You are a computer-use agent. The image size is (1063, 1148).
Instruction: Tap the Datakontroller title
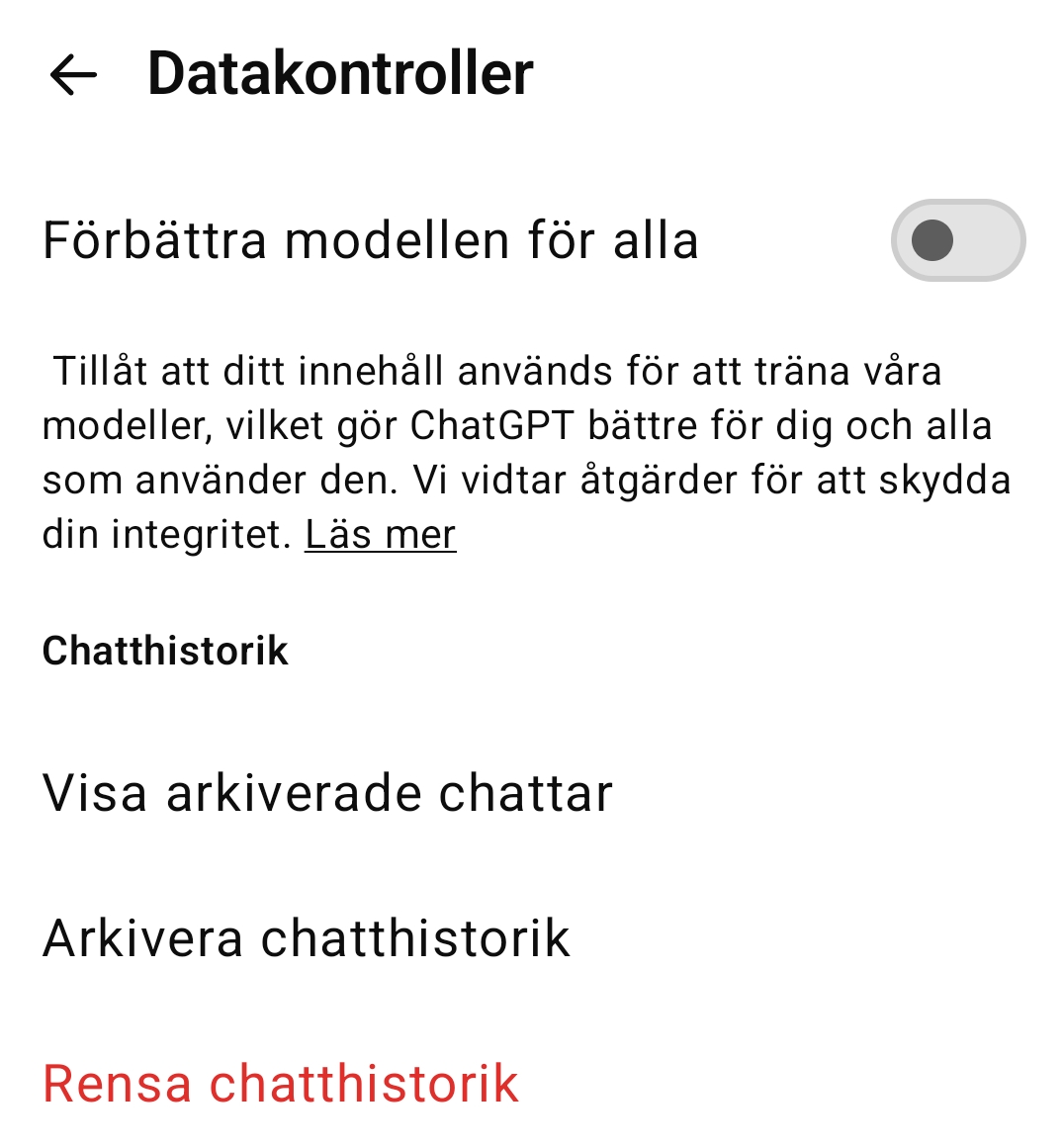tap(339, 72)
